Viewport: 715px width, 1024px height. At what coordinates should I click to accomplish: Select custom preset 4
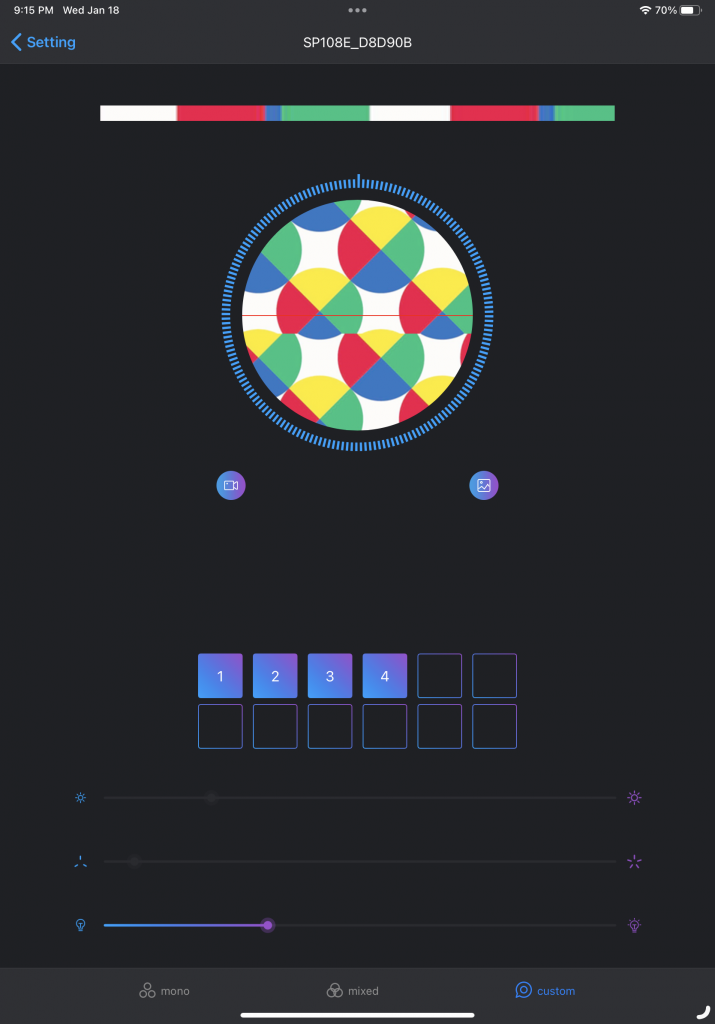coord(385,676)
